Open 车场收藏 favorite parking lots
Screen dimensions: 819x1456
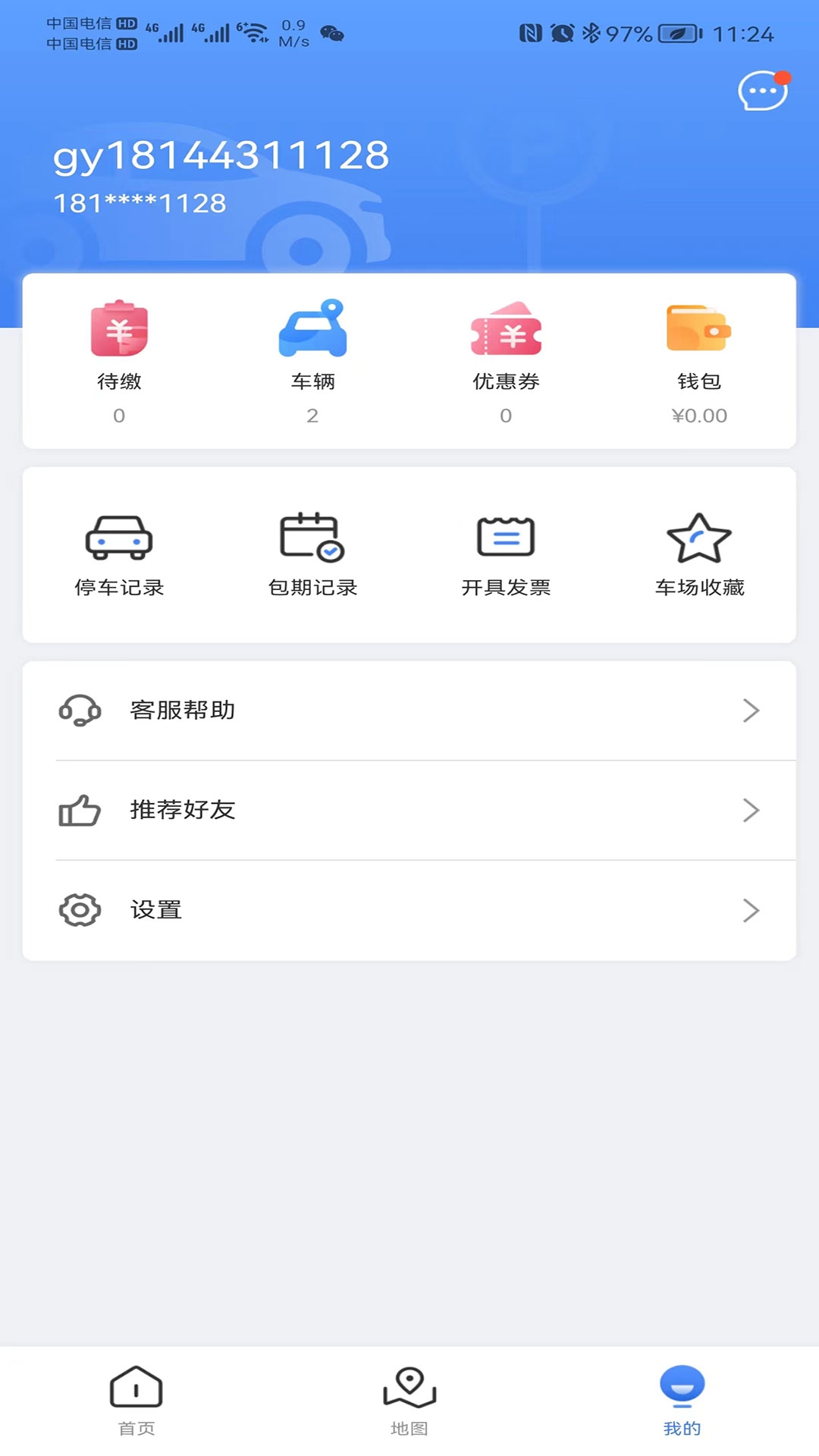[699, 555]
